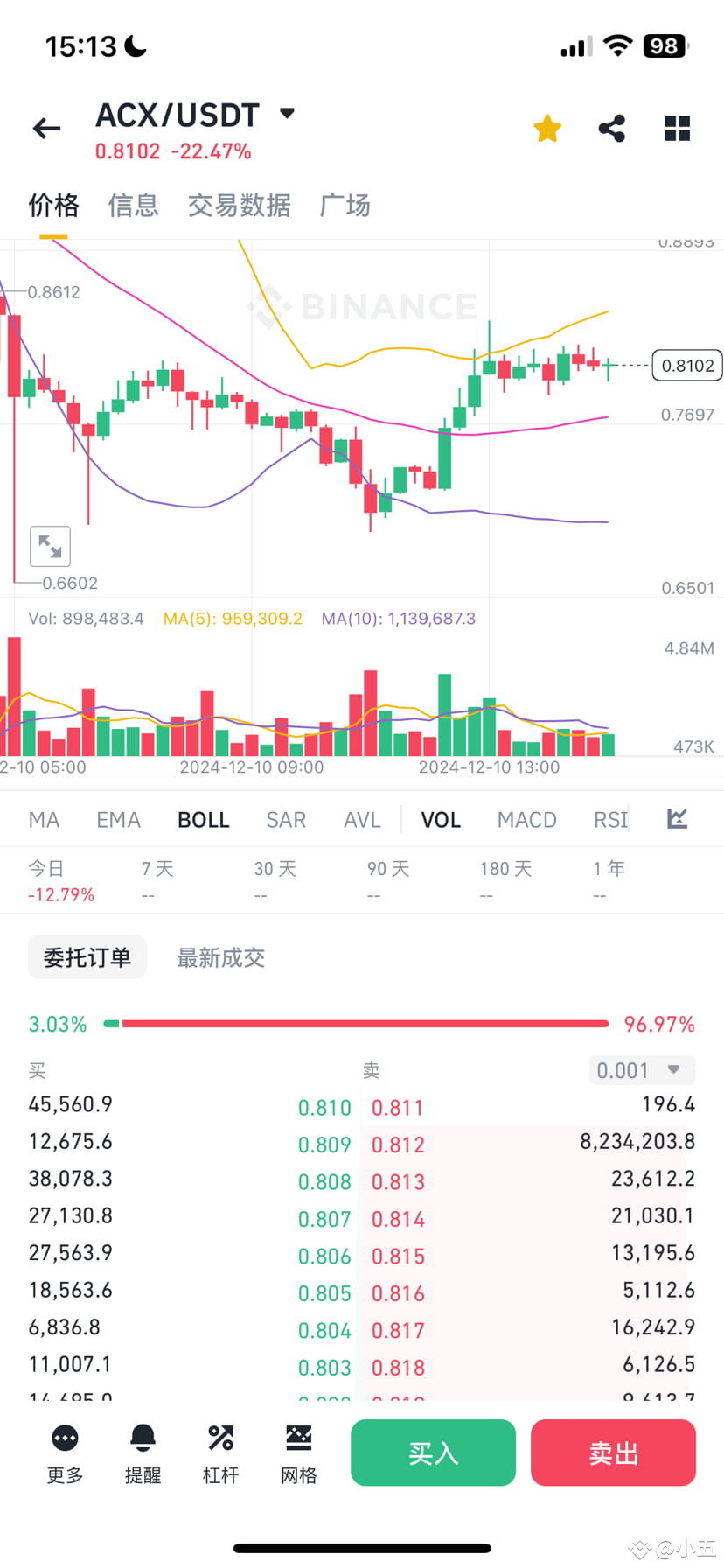Select the 杠杆 leverage icon
This screenshot has height=1568, width=724.
coord(220,1452)
